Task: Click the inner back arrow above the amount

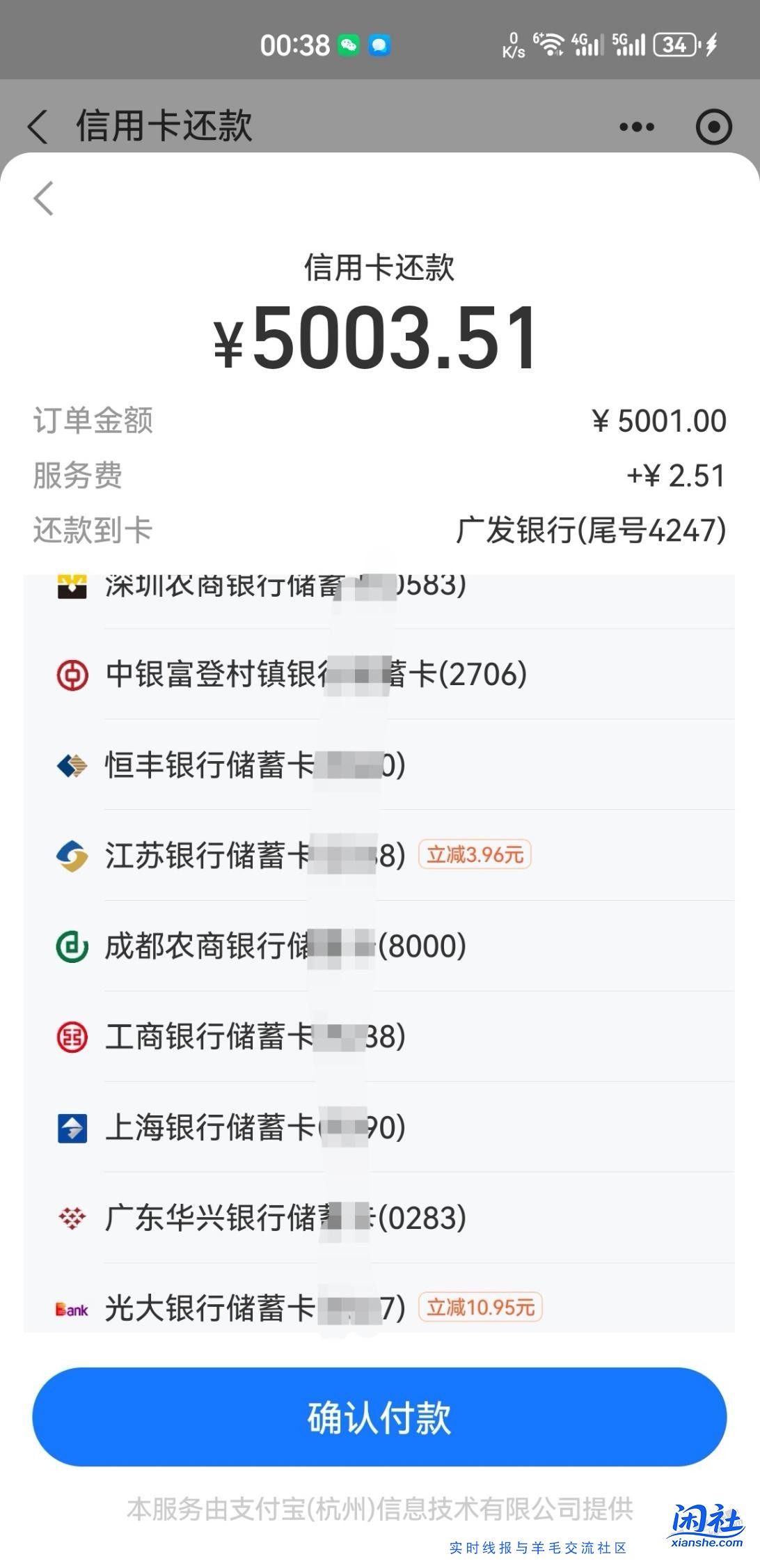Action: pyautogui.click(x=43, y=200)
